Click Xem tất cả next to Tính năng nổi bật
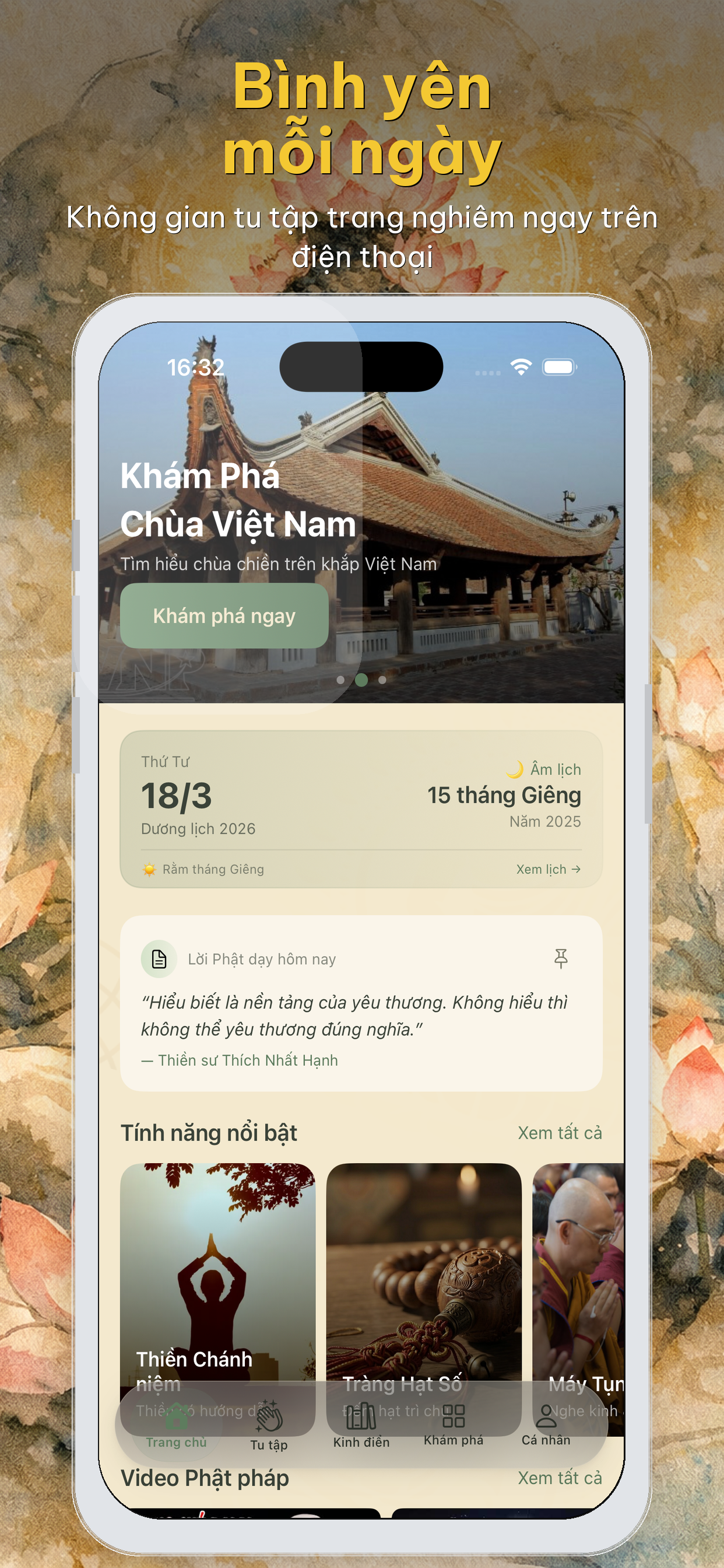724x1568 pixels. point(559,1133)
